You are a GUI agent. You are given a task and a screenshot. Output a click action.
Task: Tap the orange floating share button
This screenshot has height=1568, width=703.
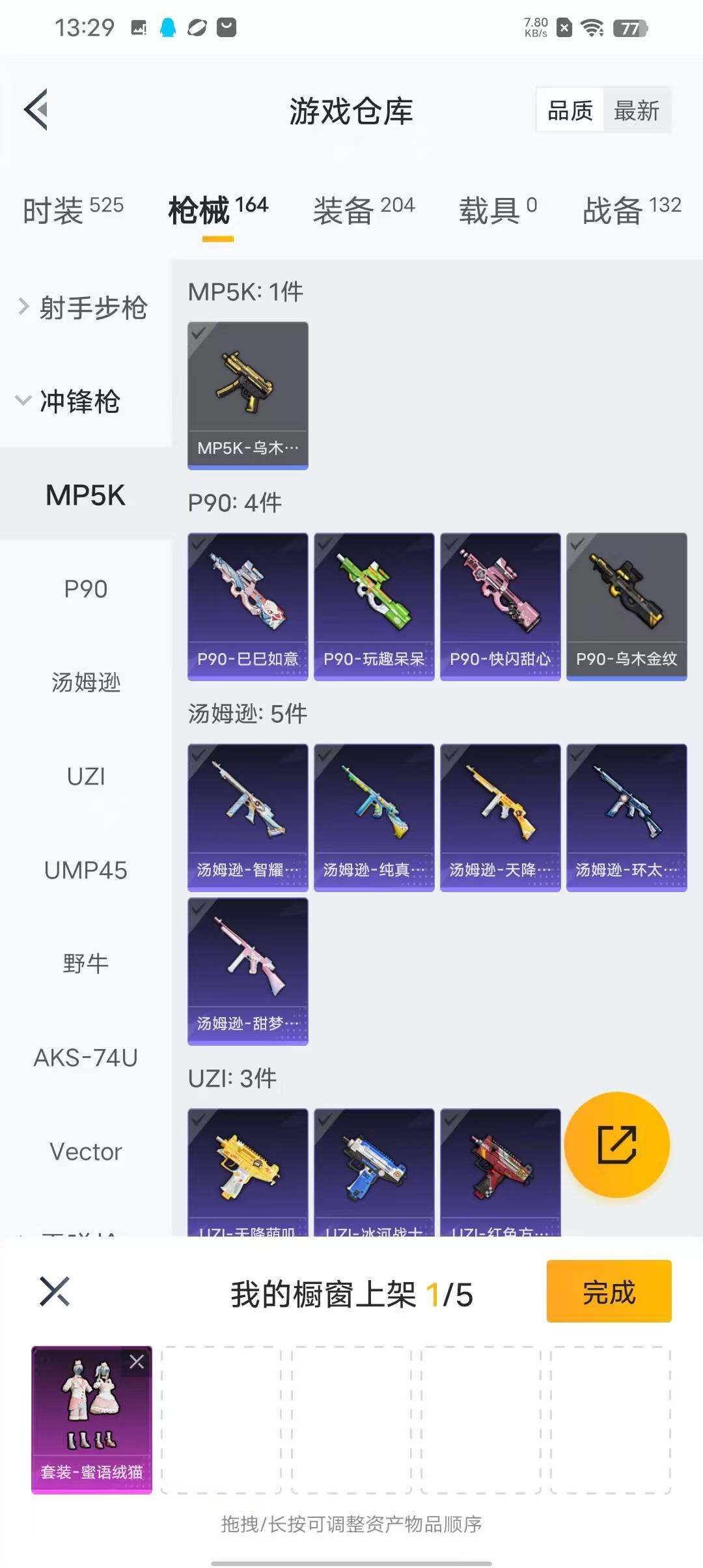point(616,1144)
